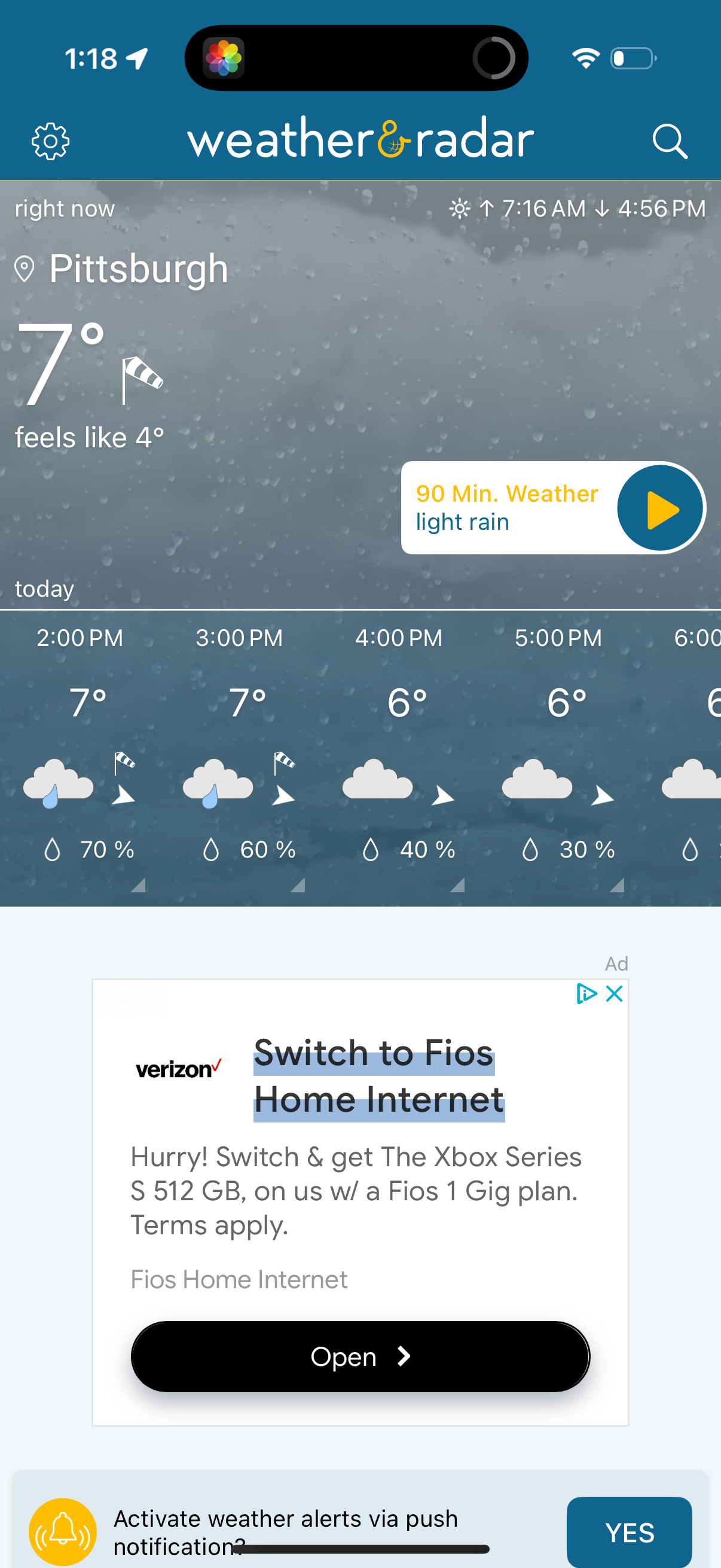This screenshot has width=721, height=1568.
Task: Tap the raindrop icon showing 70%
Action: (53, 849)
